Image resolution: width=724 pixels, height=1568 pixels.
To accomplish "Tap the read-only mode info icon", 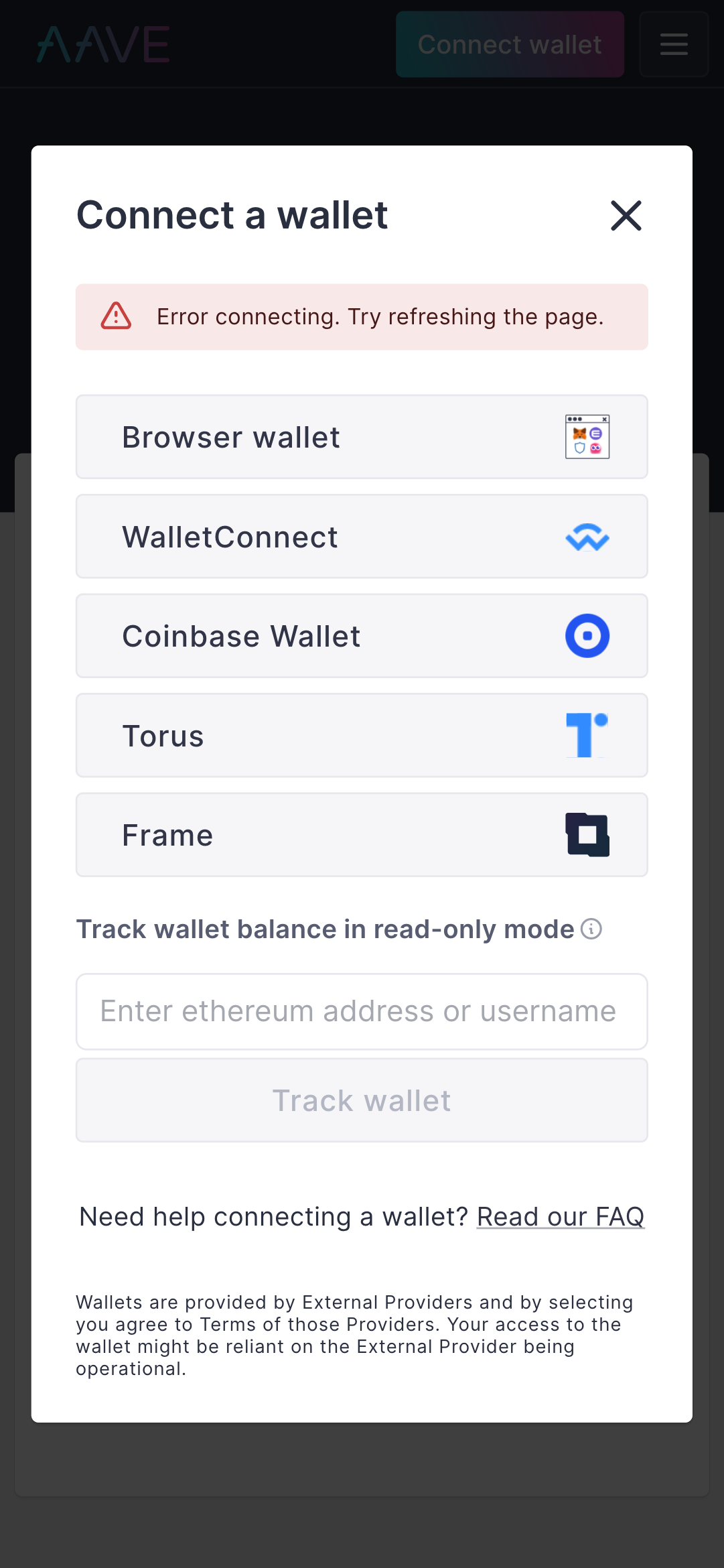I will [591, 929].
